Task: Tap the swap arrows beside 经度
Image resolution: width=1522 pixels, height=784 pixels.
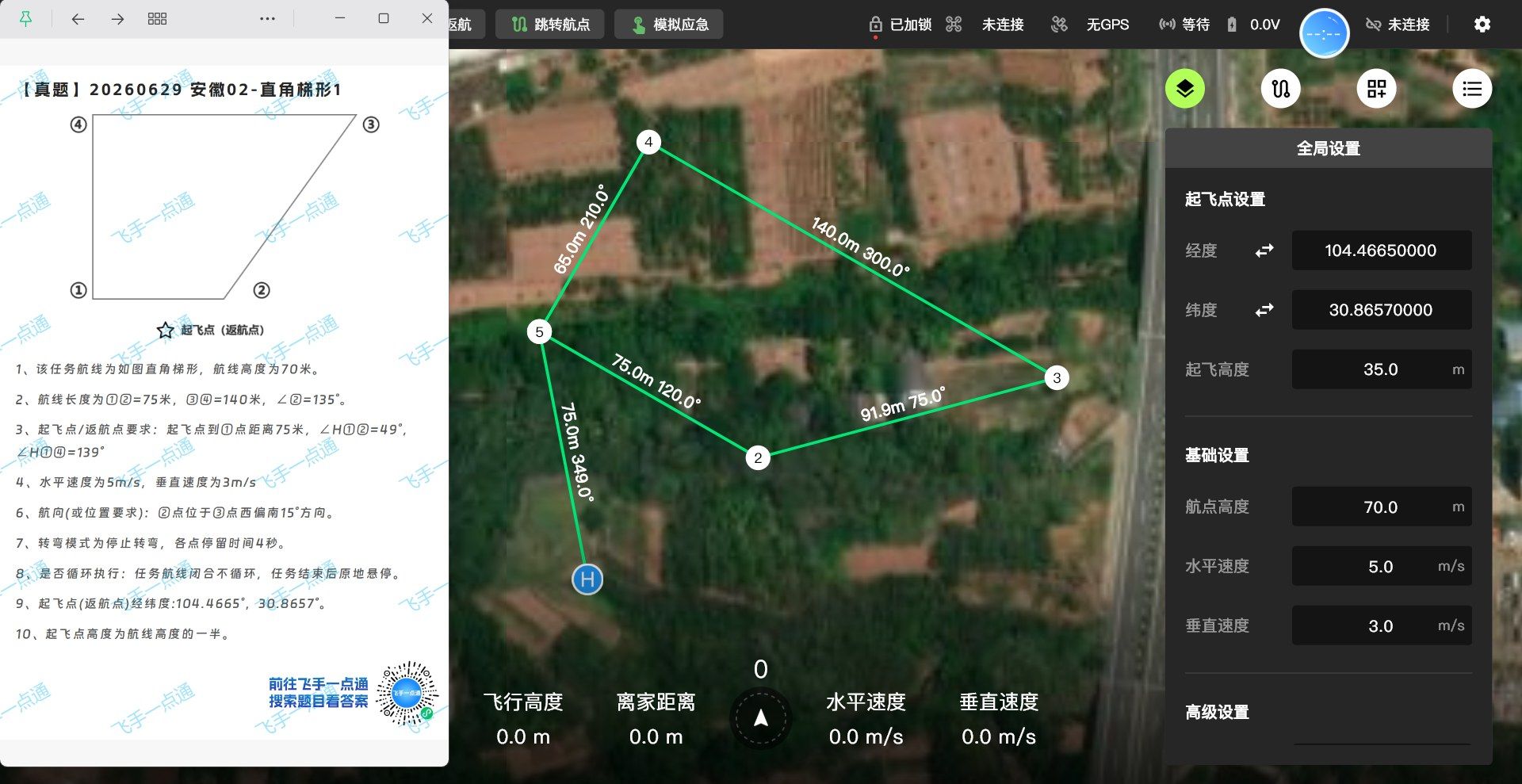Action: pyautogui.click(x=1264, y=250)
